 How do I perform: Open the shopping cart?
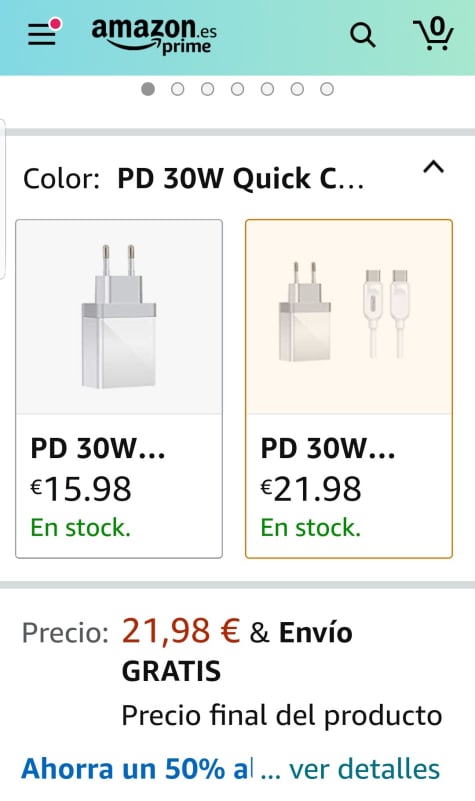point(433,34)
